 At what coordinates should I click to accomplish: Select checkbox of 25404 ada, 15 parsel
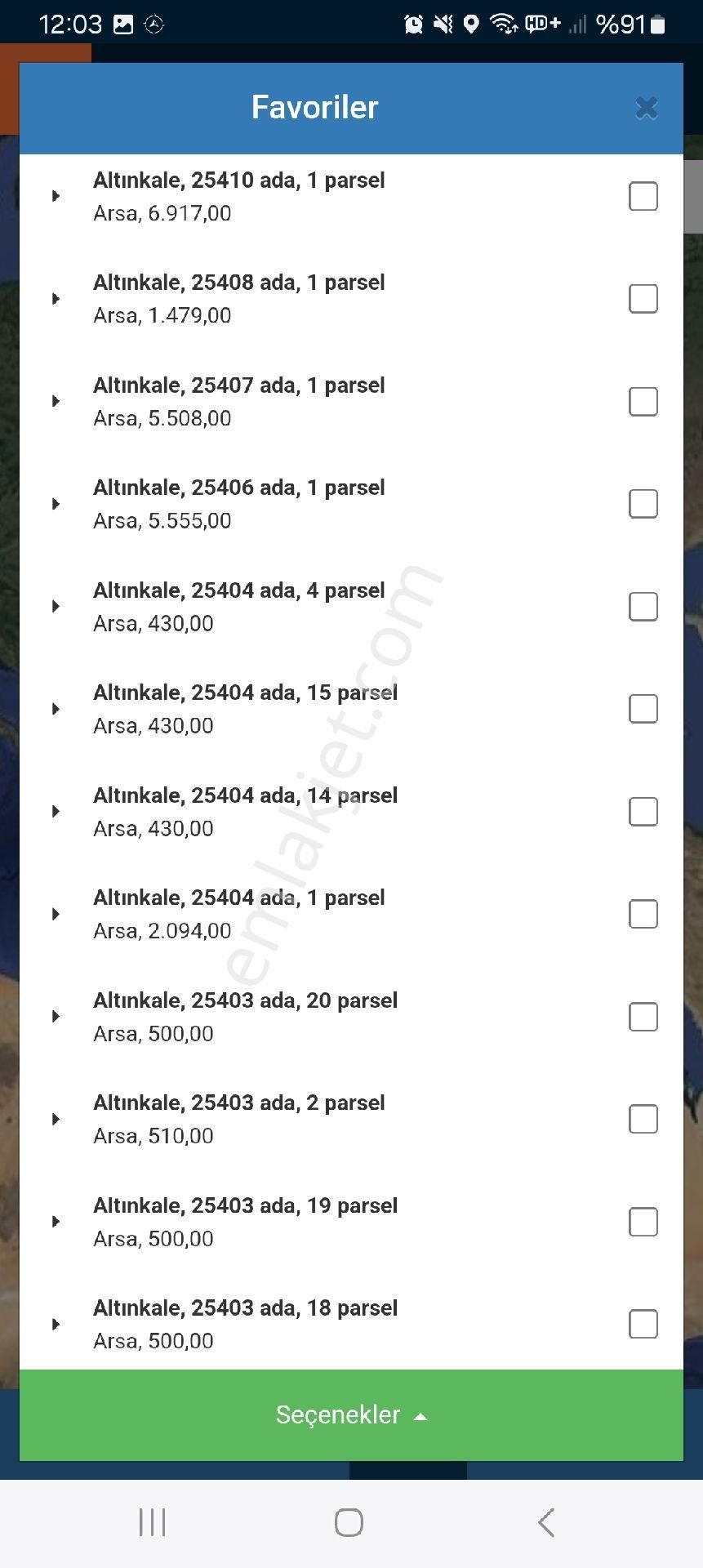coord(643,708)
